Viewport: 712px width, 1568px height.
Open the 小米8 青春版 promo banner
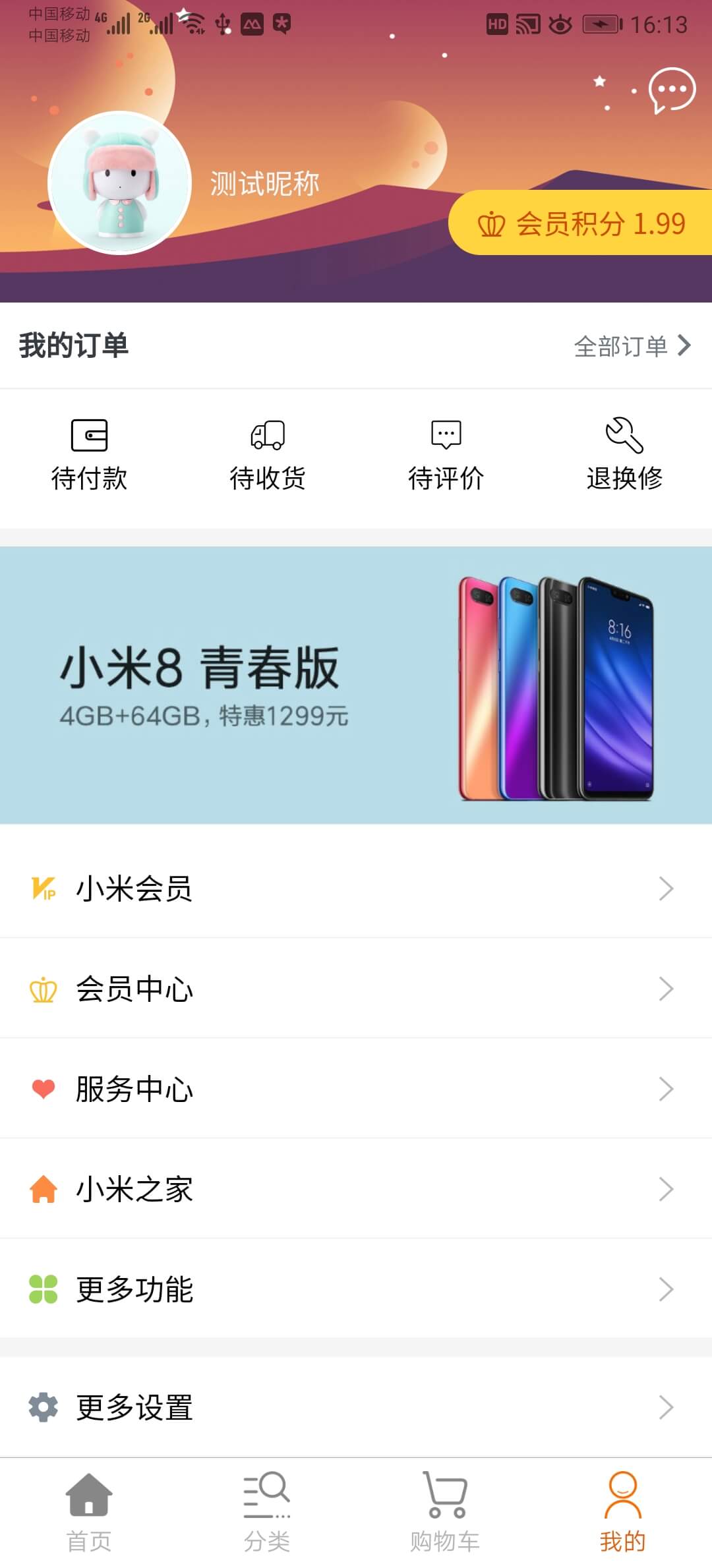(356, 685)
